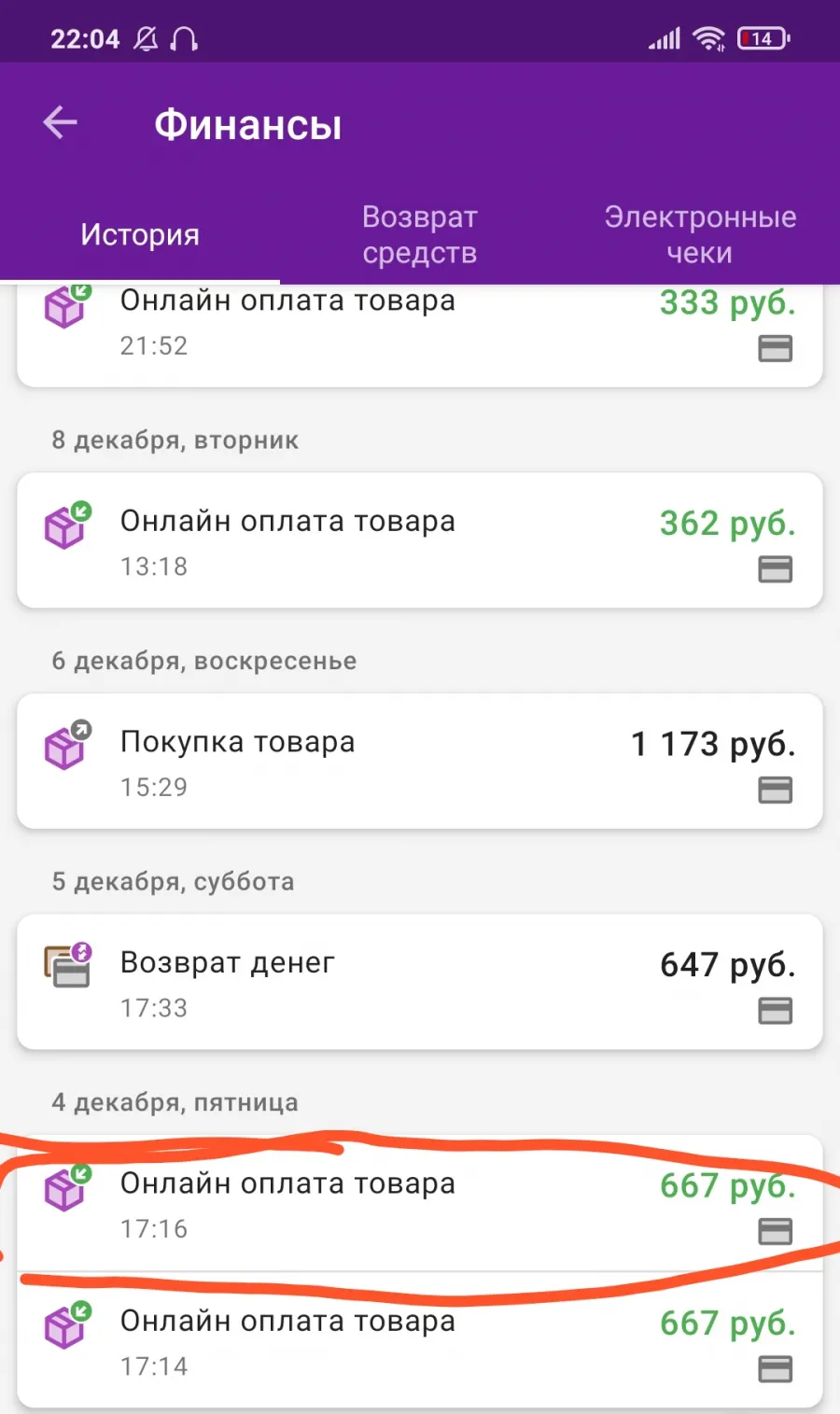This screenshot has height=1414, width=840.
Task: Switch to the Возврат средств tab
Action: [x=420, y=234]
